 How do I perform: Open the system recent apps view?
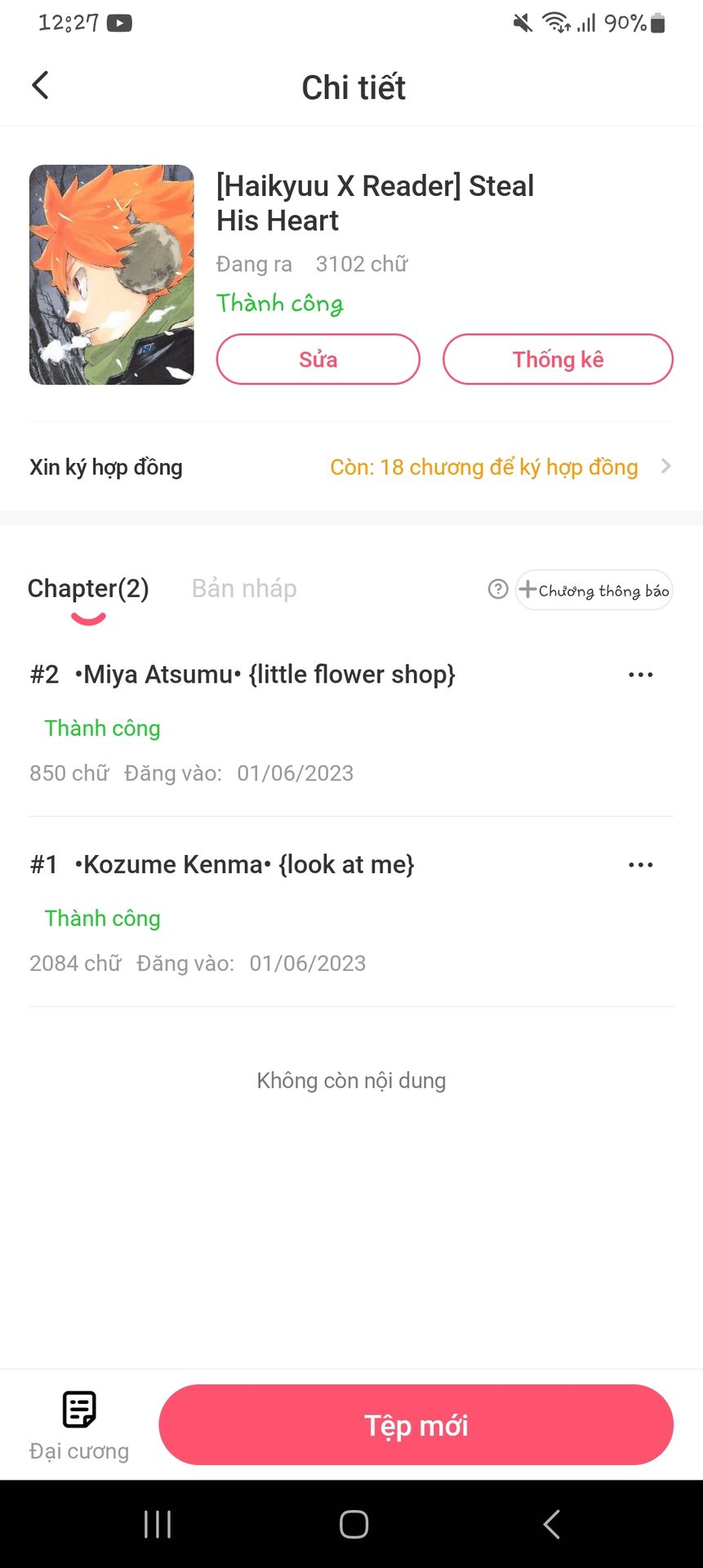[158, 1524]
